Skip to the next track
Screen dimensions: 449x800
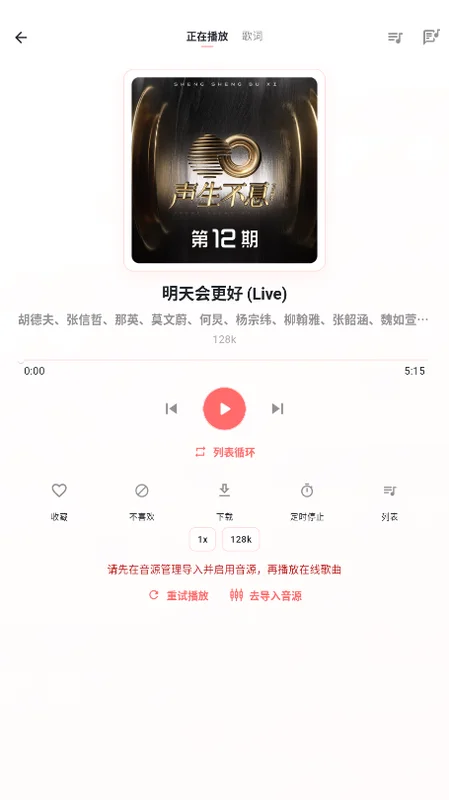pos(278,409)
